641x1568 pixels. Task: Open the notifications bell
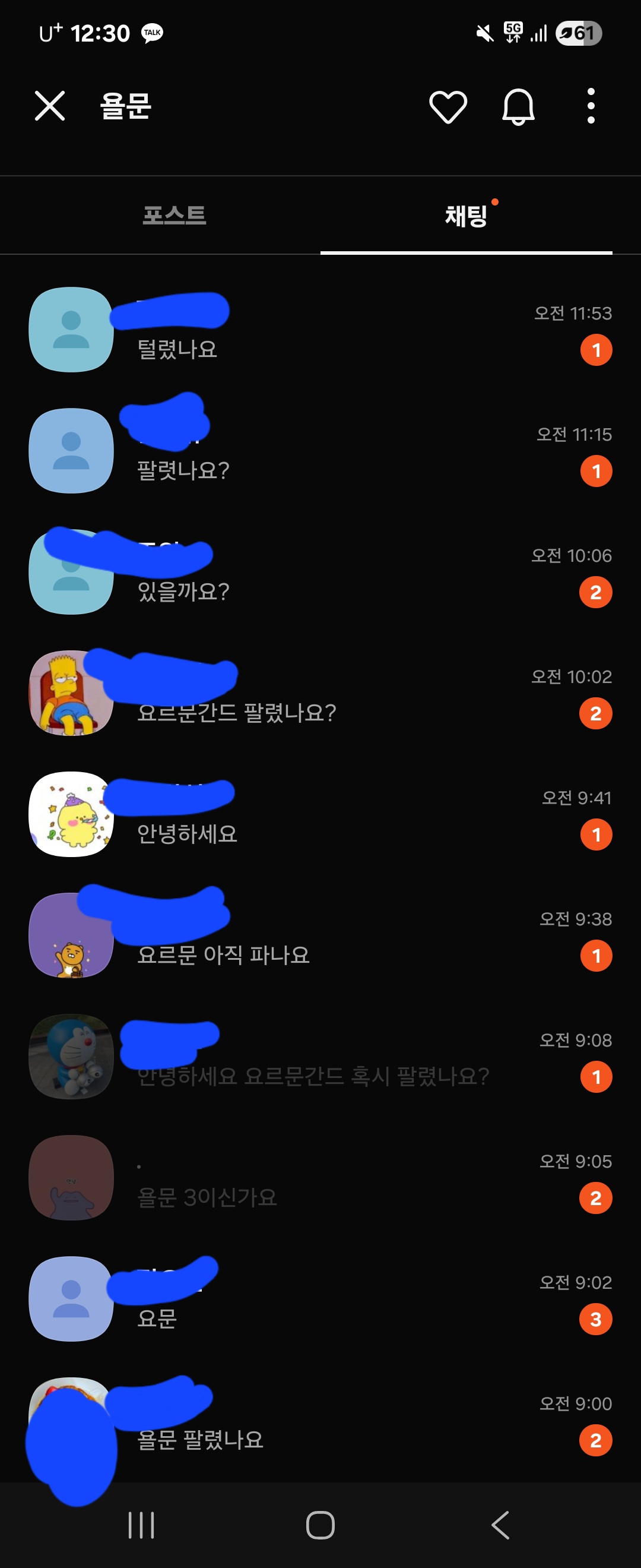518,106
